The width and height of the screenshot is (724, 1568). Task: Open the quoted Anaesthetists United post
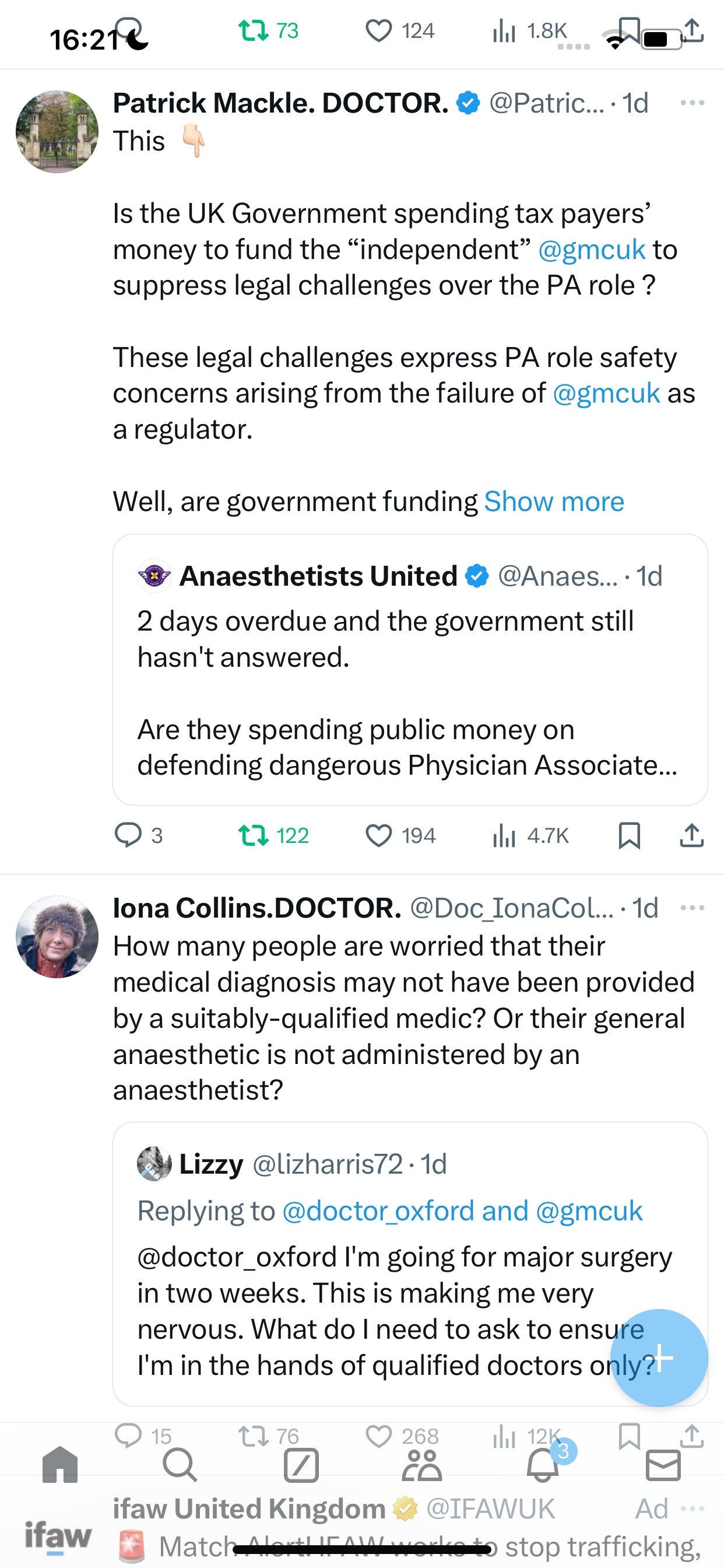coord(410,670)
